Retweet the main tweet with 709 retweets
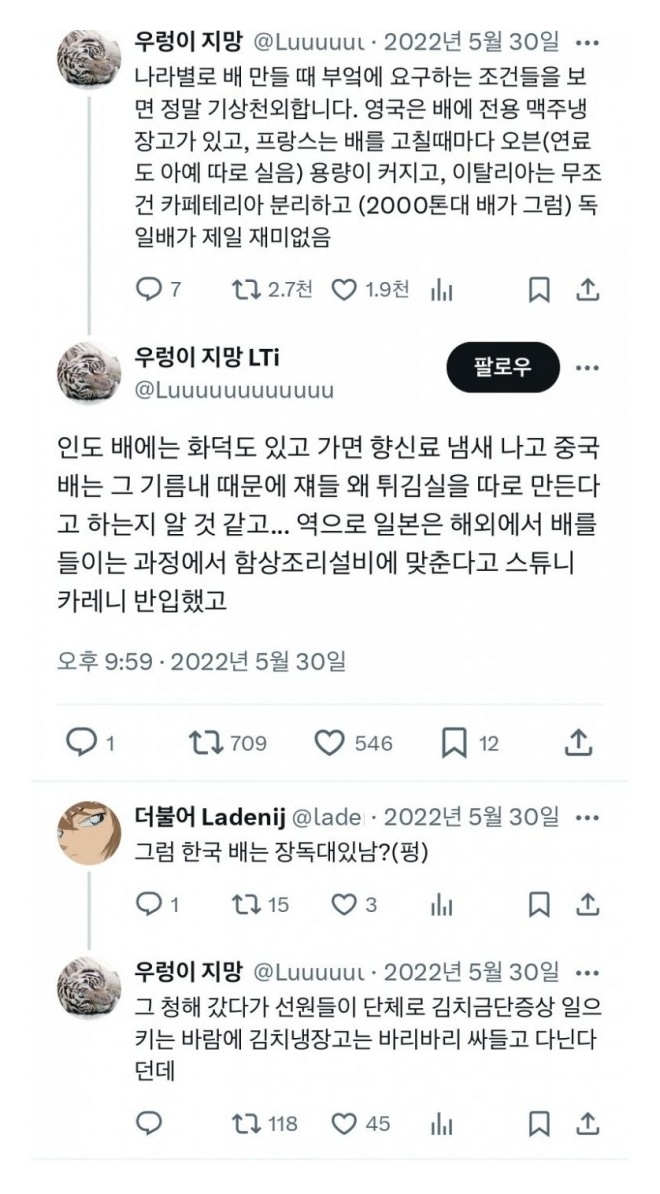660x1194 pixels. [203, 742]
